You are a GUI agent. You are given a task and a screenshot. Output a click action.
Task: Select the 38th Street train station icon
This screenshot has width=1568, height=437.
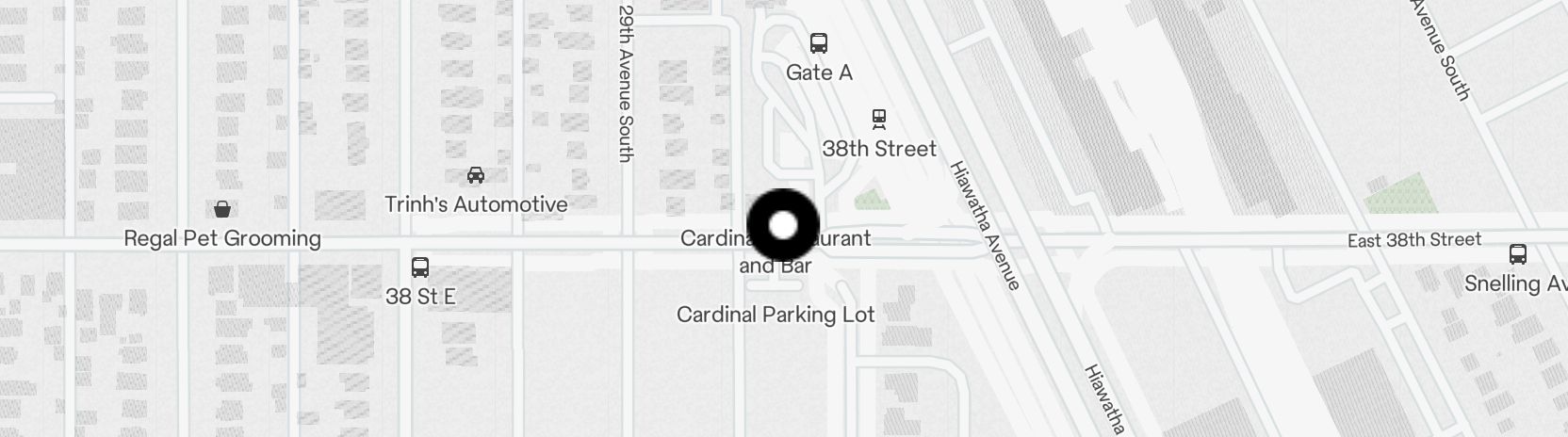(x=879, y=119)
